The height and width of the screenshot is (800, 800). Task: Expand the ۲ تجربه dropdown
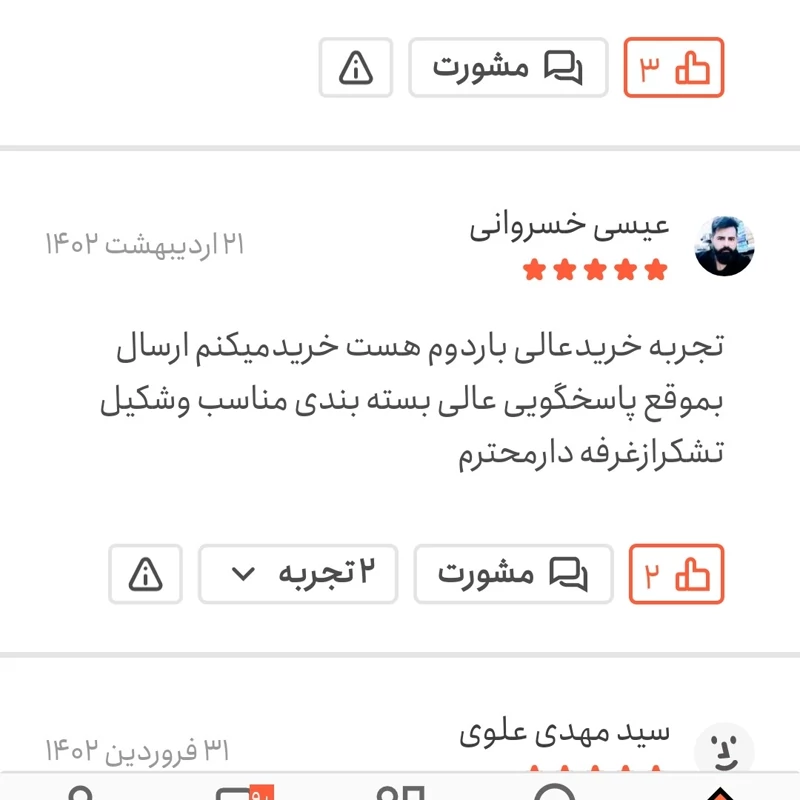(297, 574)
